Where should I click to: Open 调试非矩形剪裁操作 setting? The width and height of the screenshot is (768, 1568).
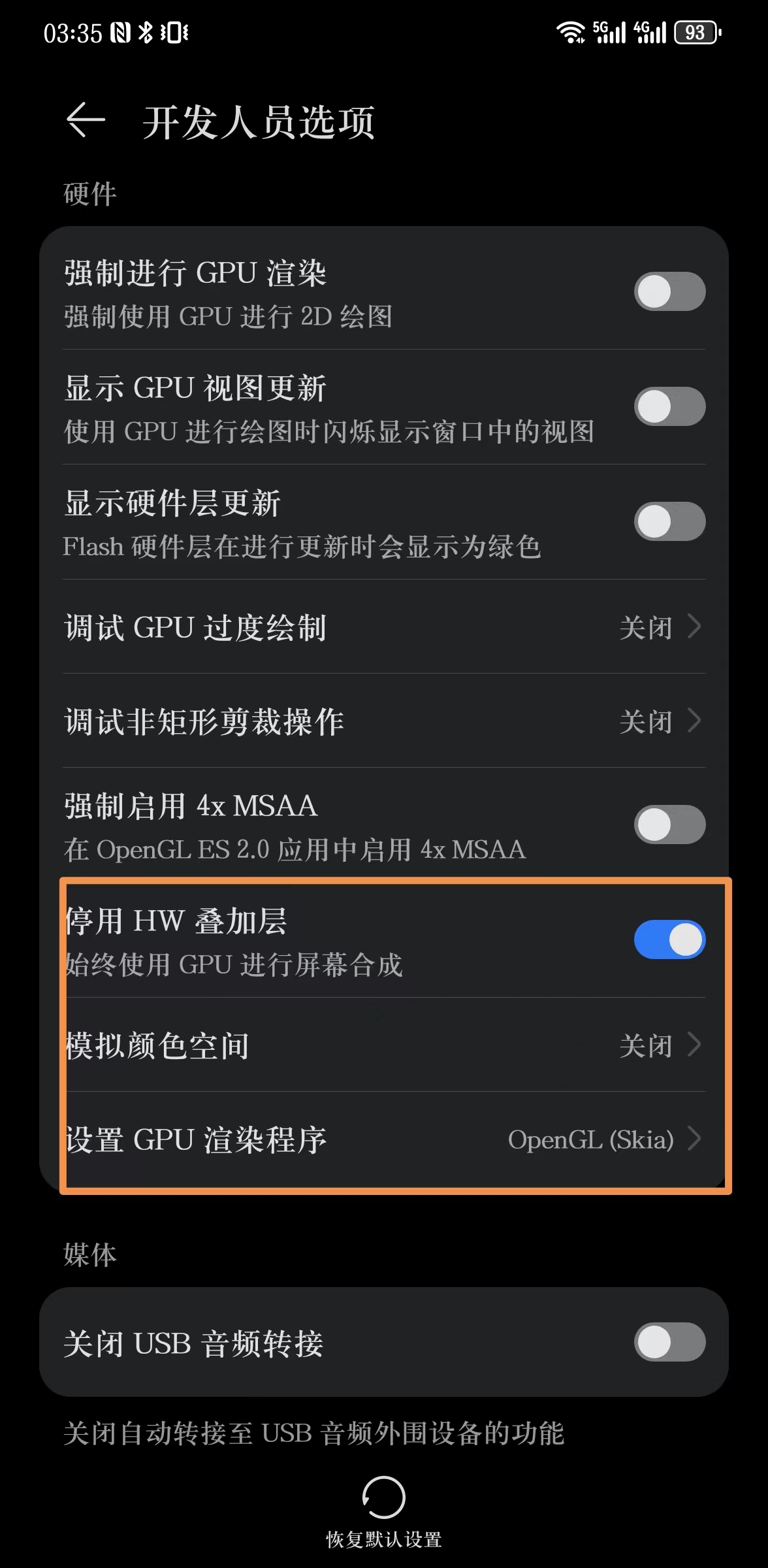384,721
